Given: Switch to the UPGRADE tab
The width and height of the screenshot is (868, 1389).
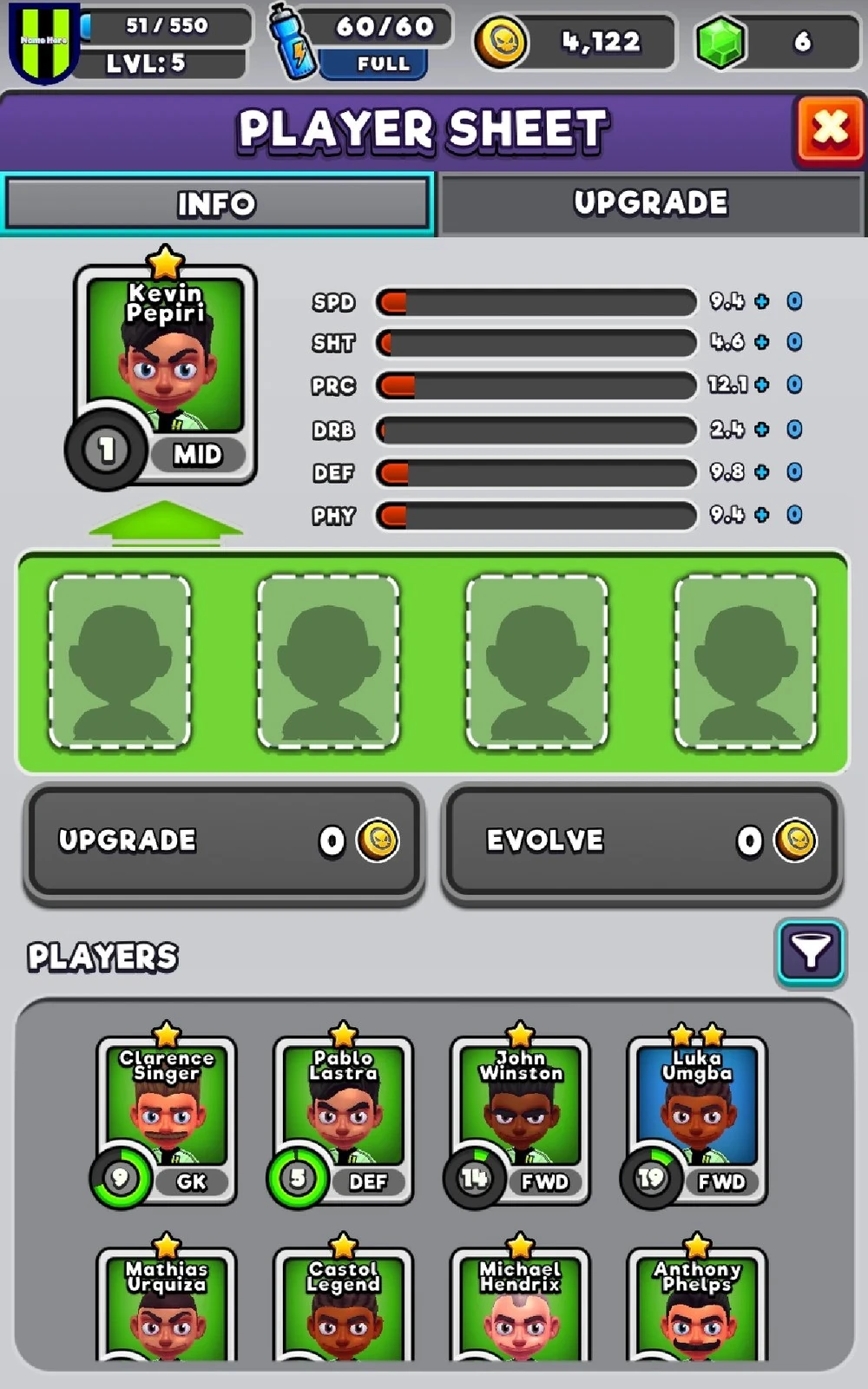Looking at the screenshot, I should 651,203.
